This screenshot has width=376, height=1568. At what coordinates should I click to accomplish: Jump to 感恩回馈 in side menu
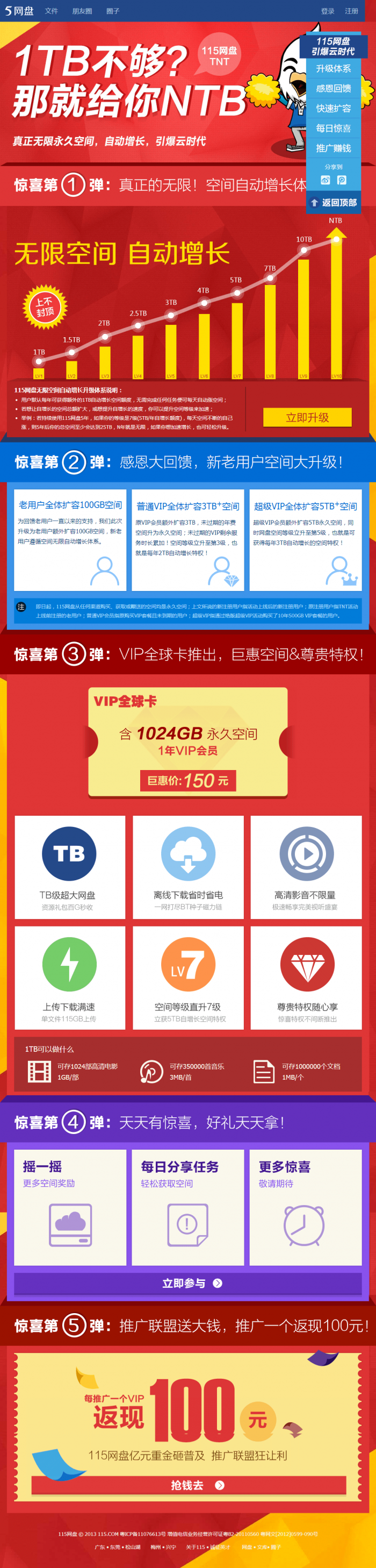point(333,88)
